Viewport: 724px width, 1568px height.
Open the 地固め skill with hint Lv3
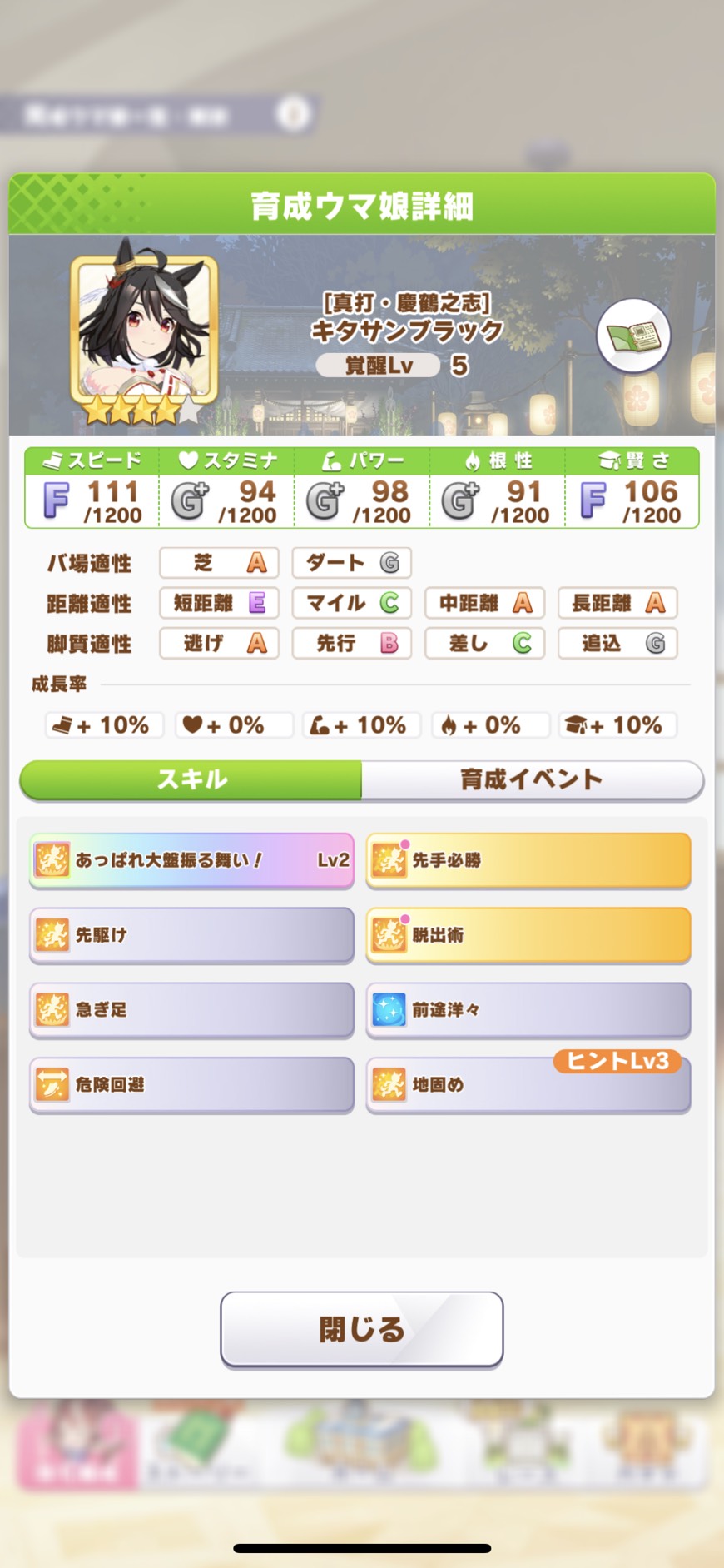point(528,1084)
